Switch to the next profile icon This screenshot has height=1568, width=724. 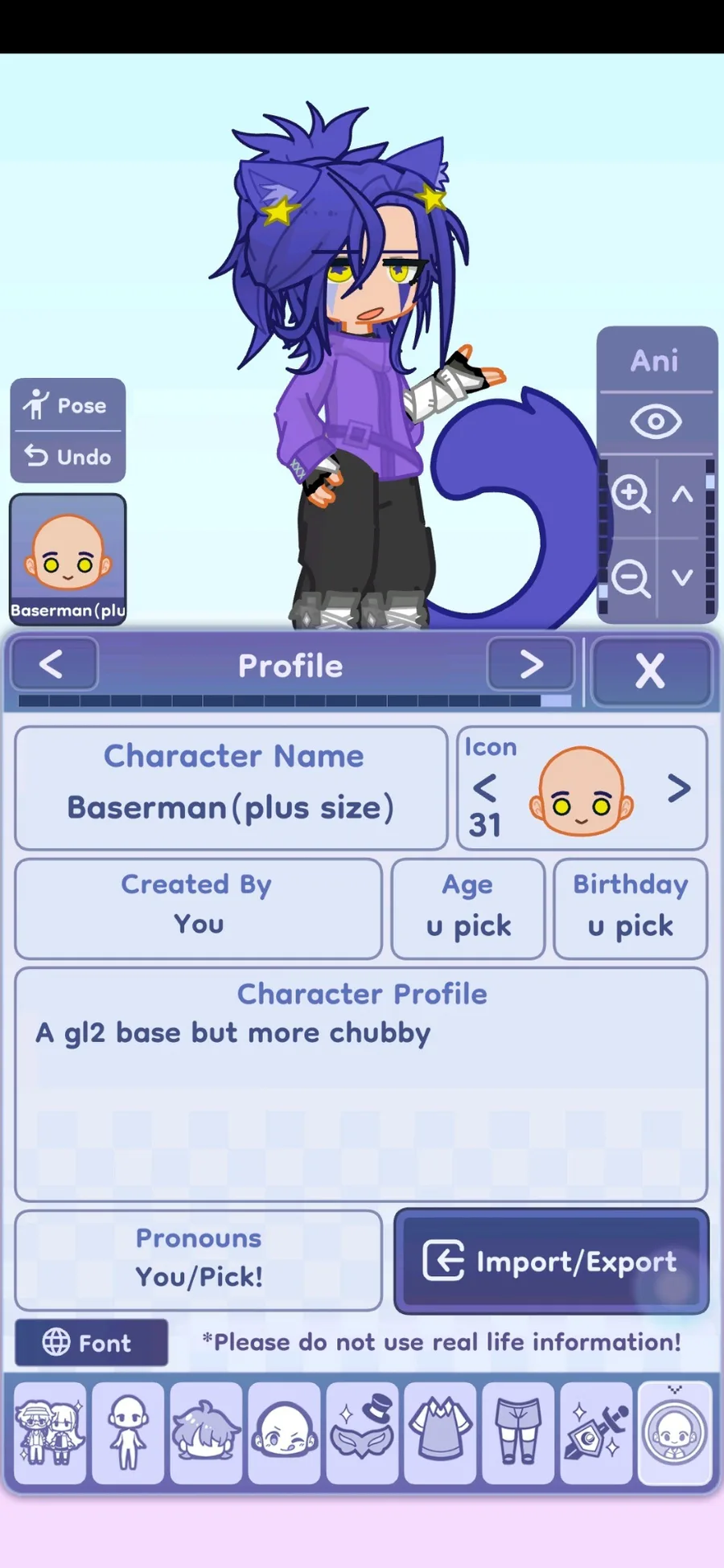pyautogui.click(x=679, y=788)
